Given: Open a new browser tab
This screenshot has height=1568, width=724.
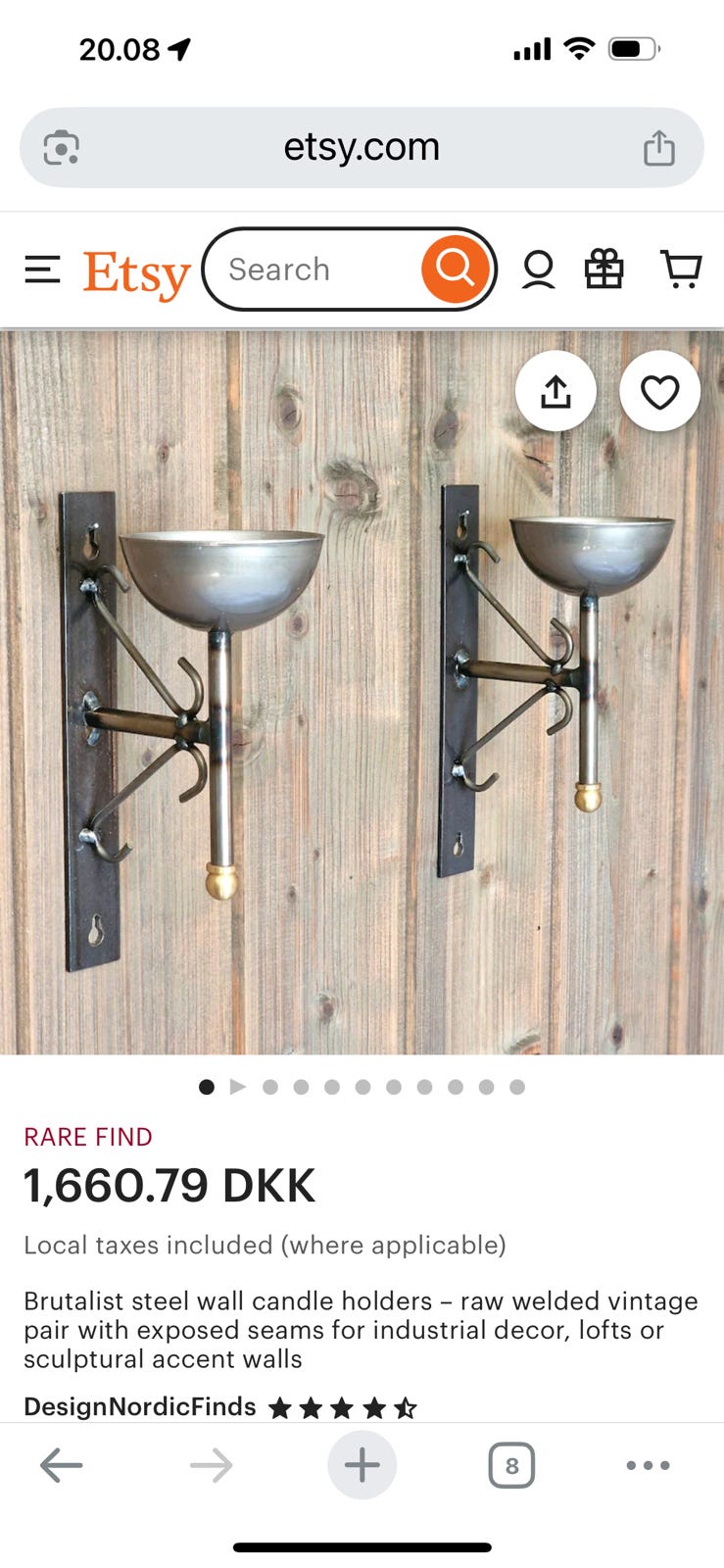Looking at the screenshot, I should tap(362, 1465).
